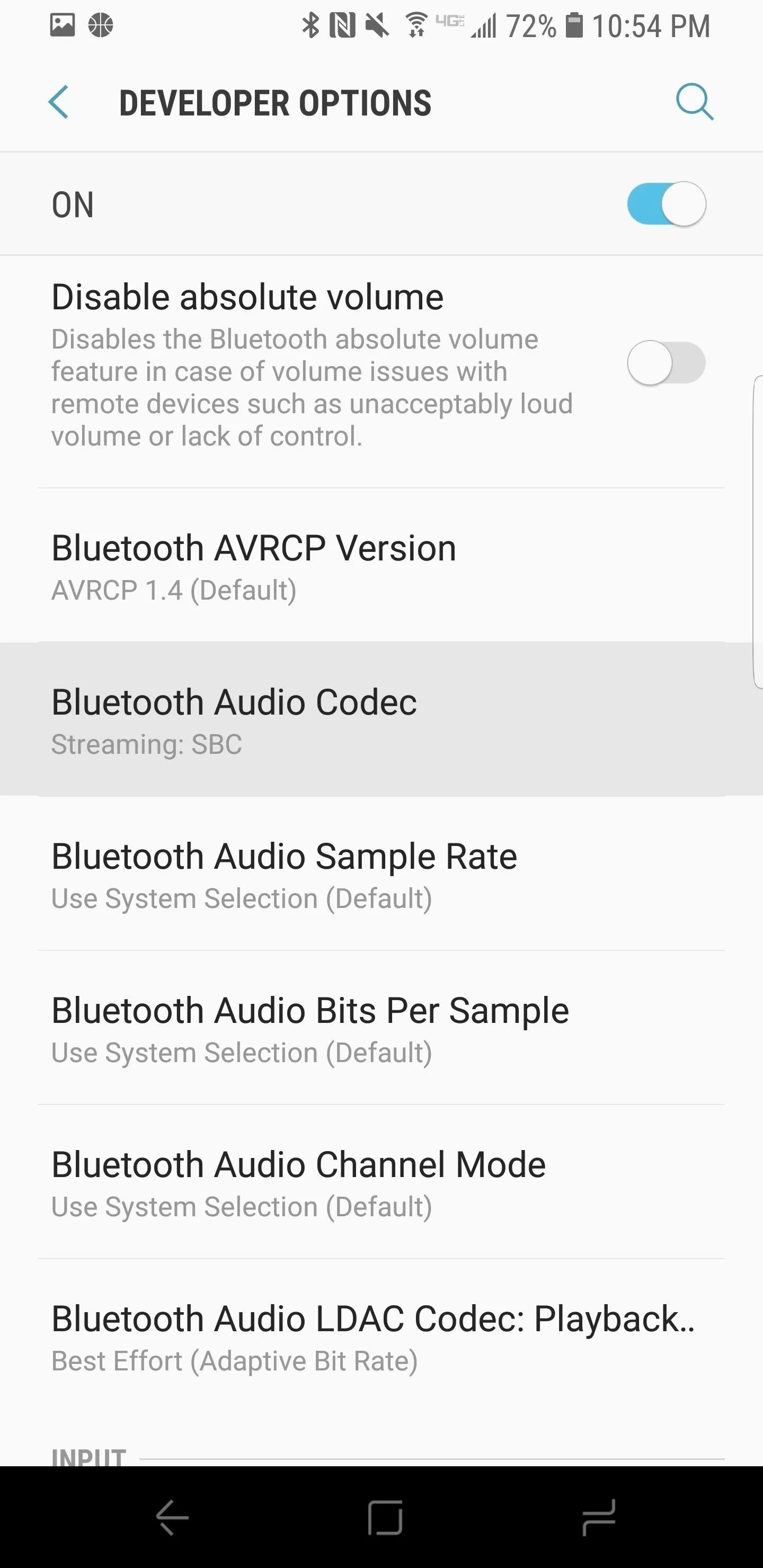Screen dimensions: 763x1568
Task: Open Bluetooth AVRCP Version setting
Action: (381, 565)
